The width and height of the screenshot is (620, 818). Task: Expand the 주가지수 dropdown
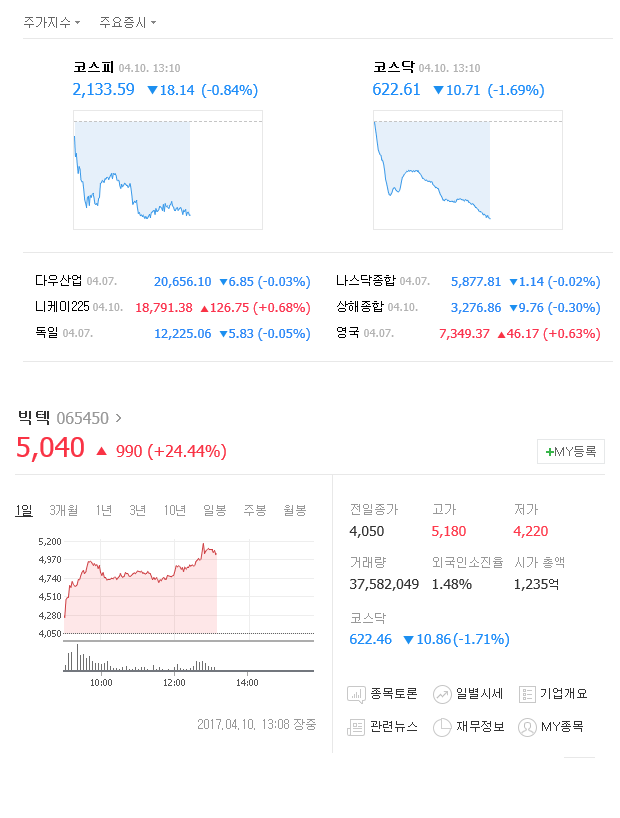(x=51, y=21)
